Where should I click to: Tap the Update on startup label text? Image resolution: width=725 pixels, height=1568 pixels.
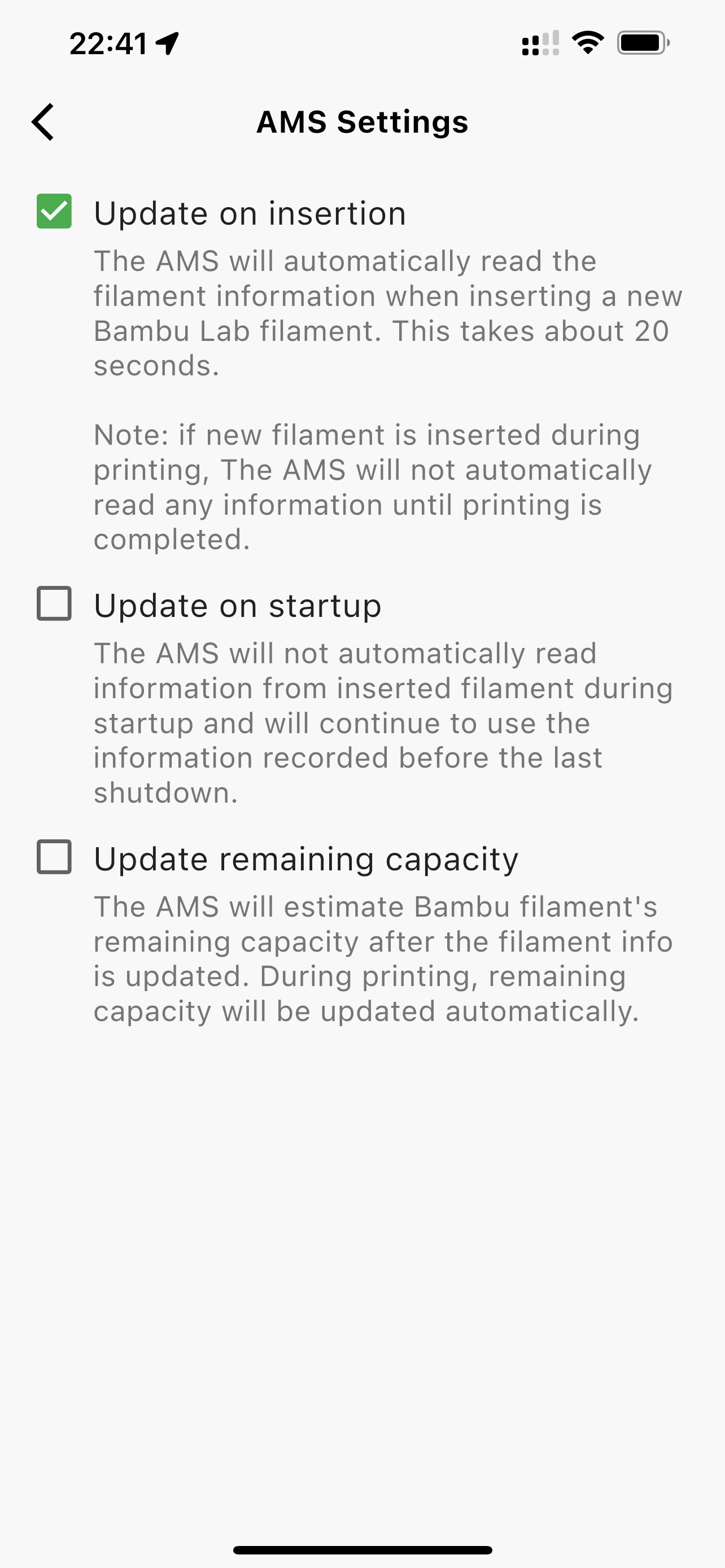pyautogui.click(x=237, y=605)
